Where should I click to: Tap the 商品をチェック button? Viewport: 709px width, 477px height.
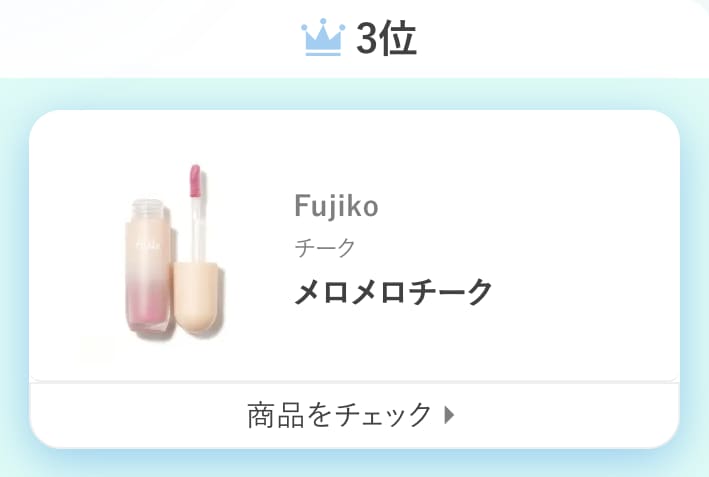tap(353, 414)
